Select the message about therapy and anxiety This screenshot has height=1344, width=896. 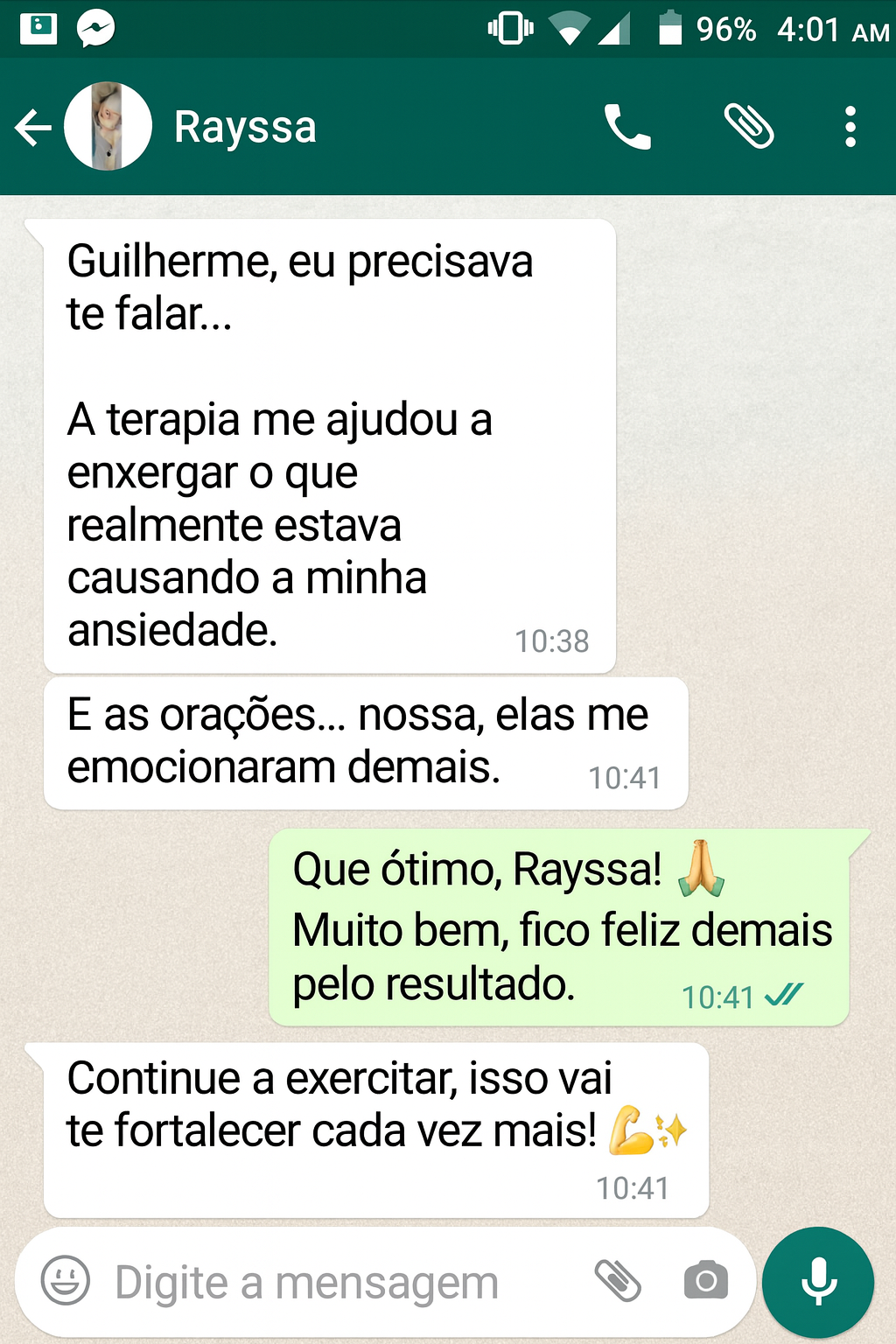[328, 437]
